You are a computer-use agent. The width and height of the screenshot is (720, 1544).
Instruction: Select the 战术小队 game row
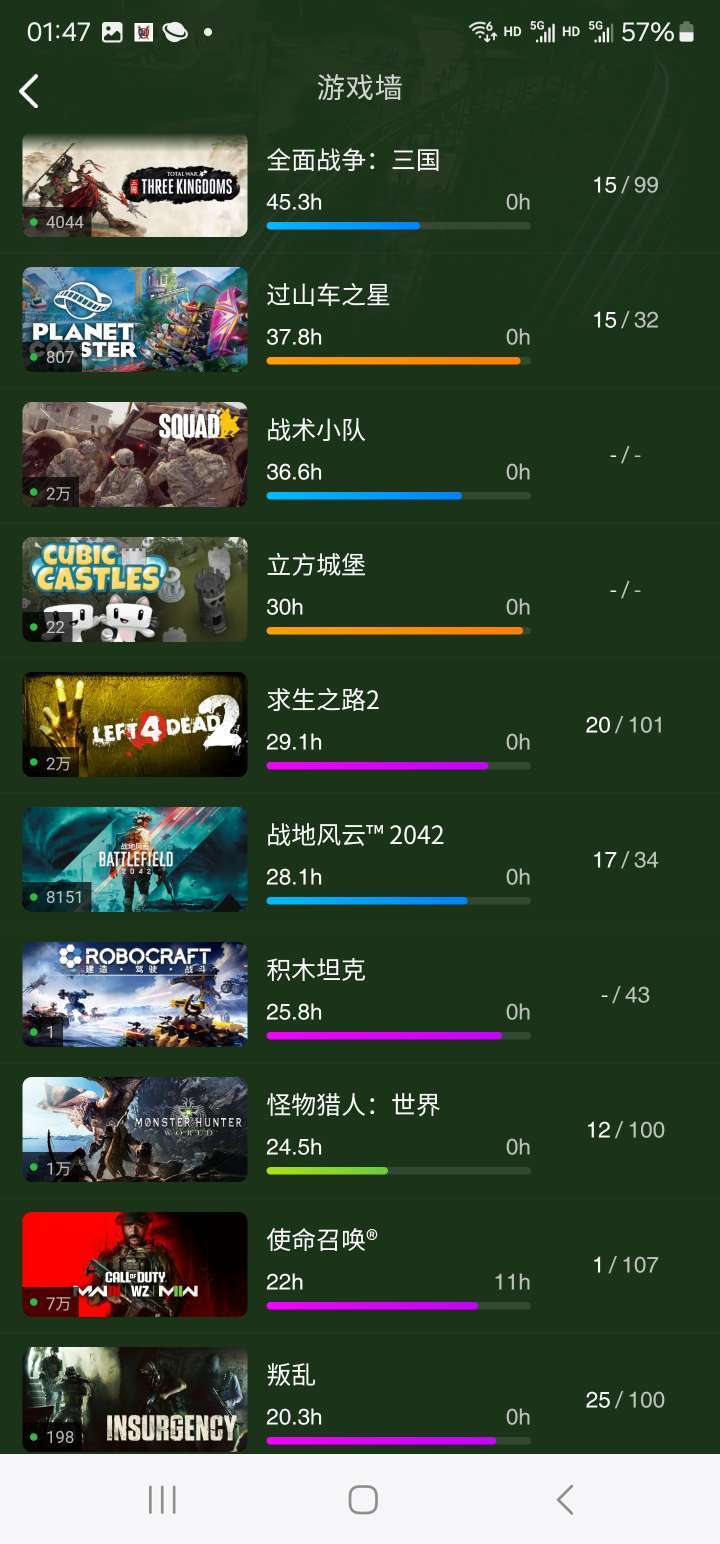(x=360, y=455)
